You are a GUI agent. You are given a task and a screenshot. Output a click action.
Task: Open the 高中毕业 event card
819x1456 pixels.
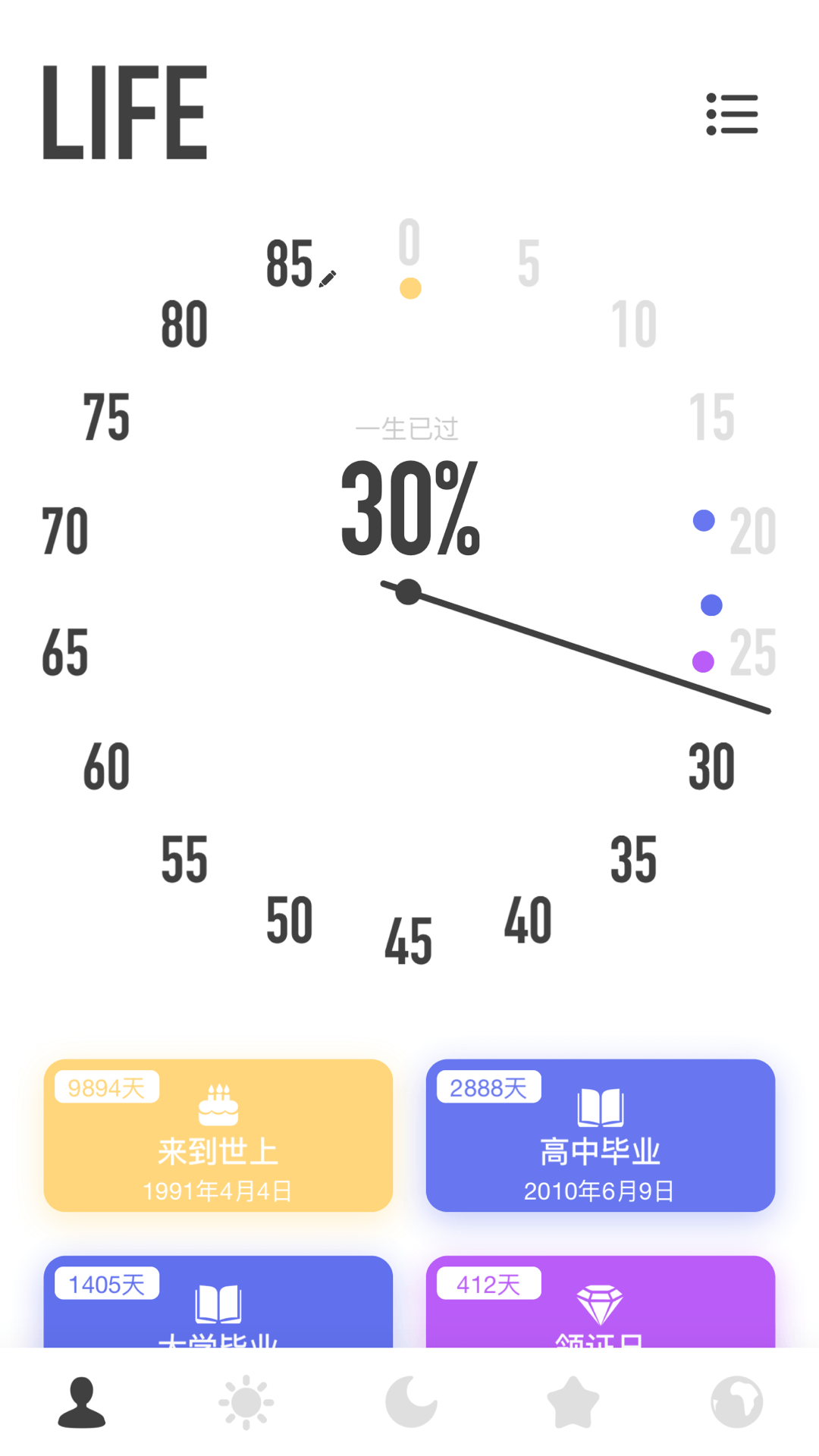601,1135
